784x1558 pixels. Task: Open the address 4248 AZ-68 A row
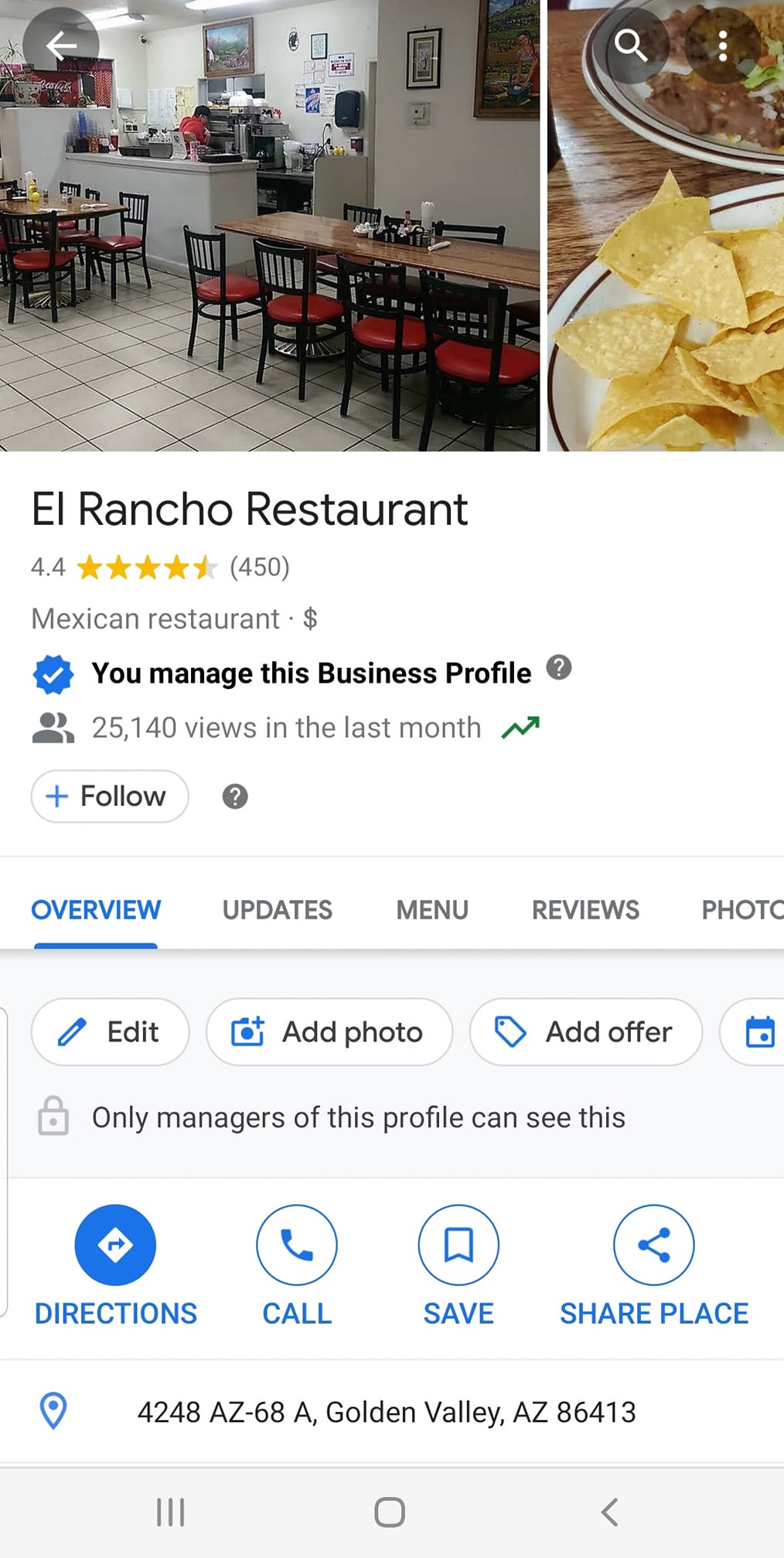[x=386, y=1413]
